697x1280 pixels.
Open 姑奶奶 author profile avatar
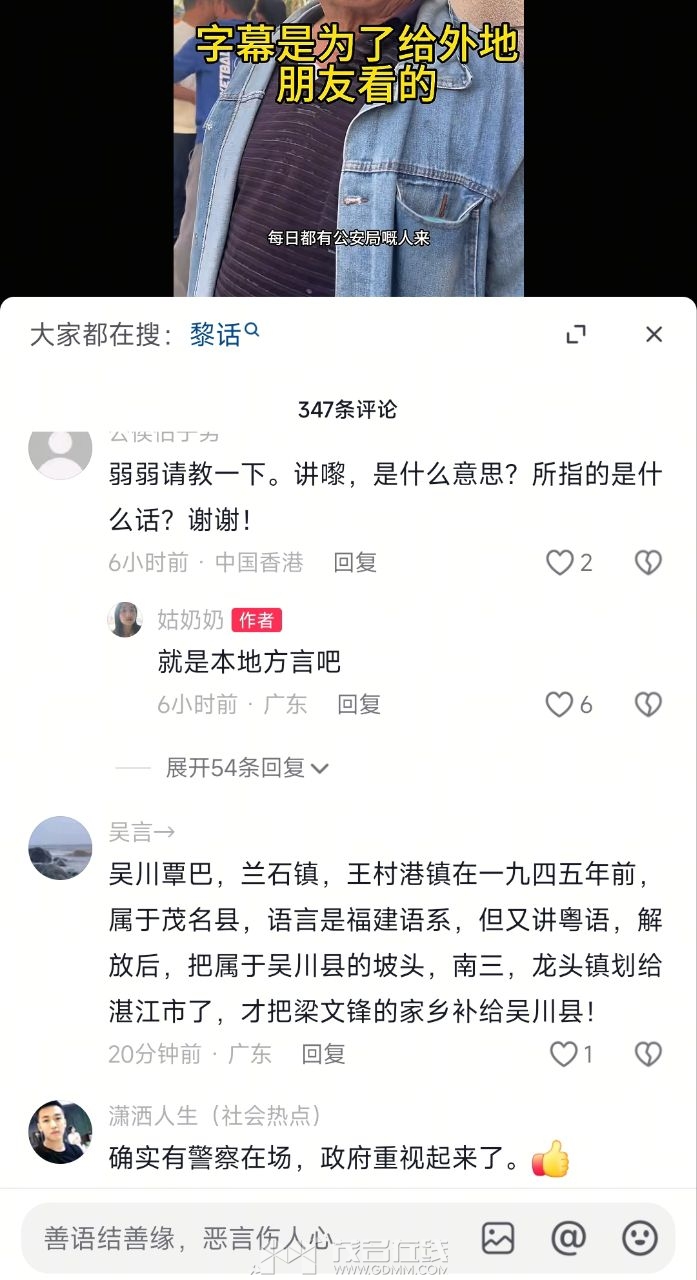[125, 620]
